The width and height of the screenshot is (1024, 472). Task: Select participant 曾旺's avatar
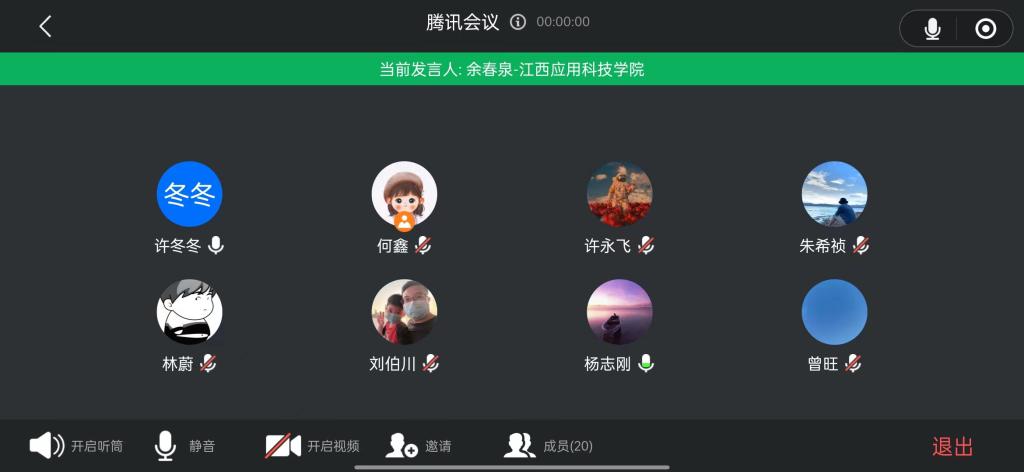click(834, 312)
